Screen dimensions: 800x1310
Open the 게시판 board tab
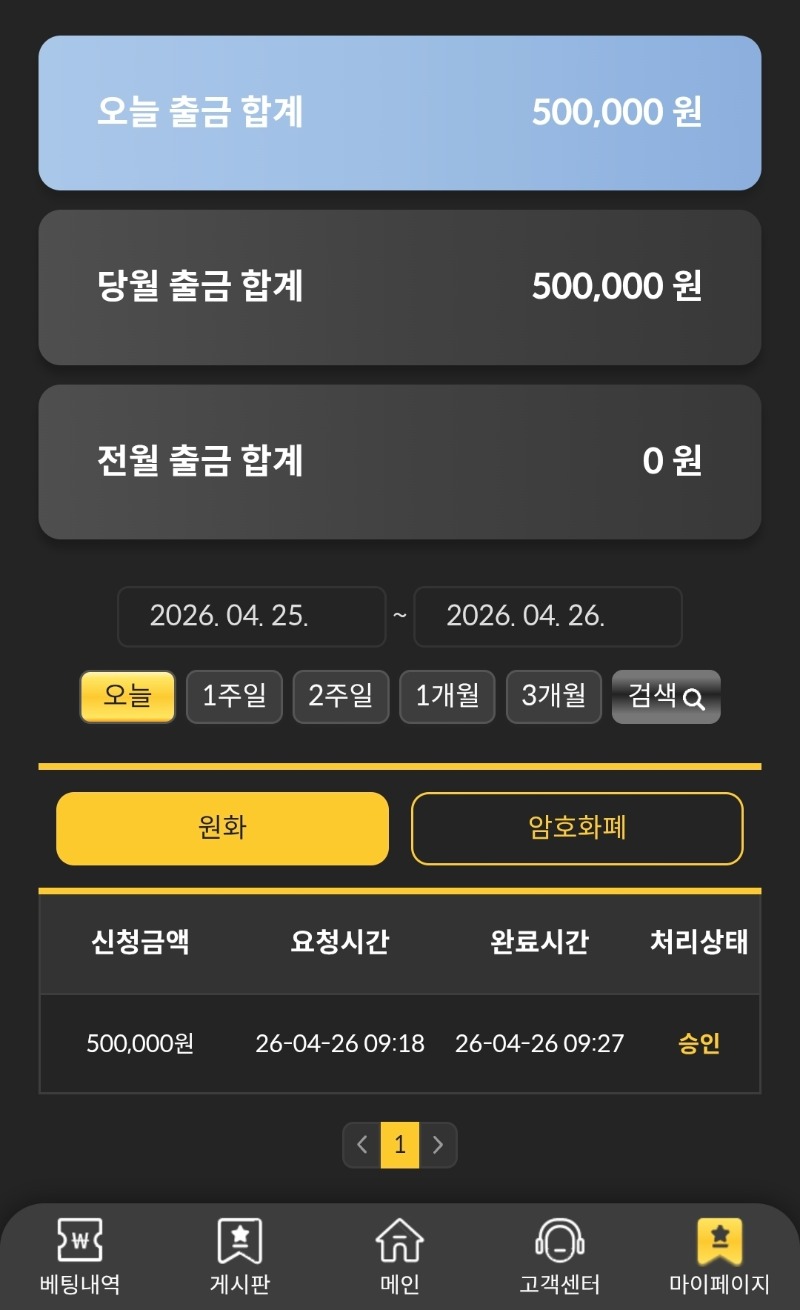pos(240,1256)
